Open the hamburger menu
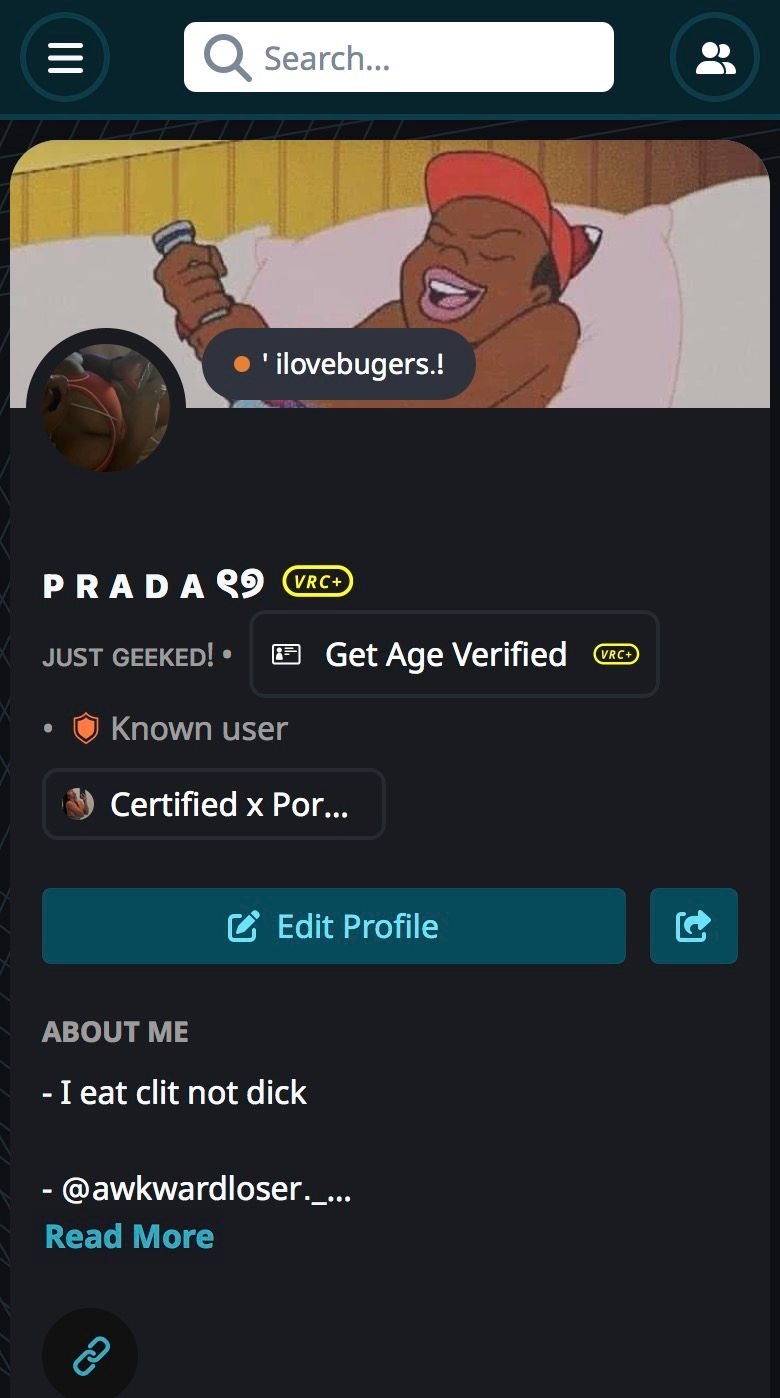This screenshot has width=780, height=1398. point(65,57)
